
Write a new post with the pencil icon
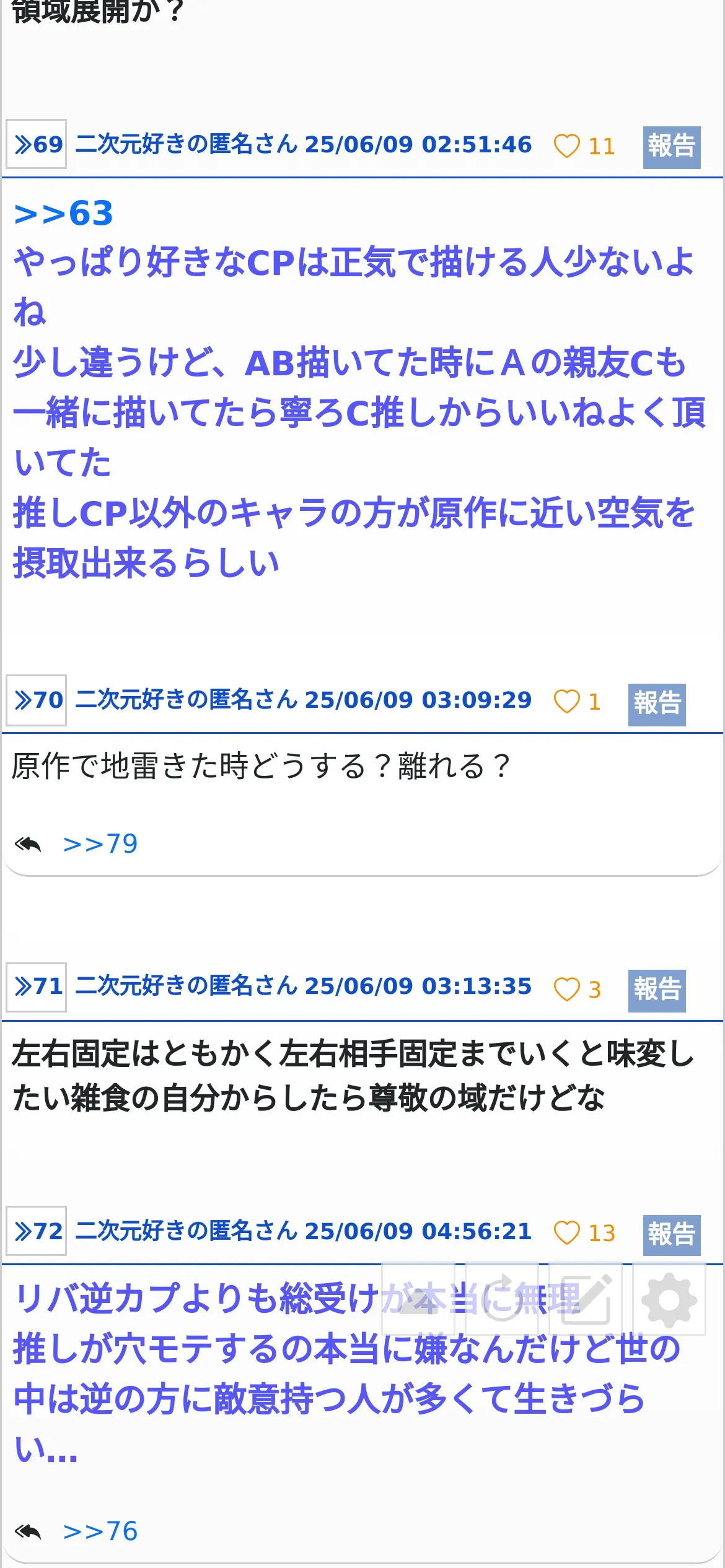coord(586,1300)
